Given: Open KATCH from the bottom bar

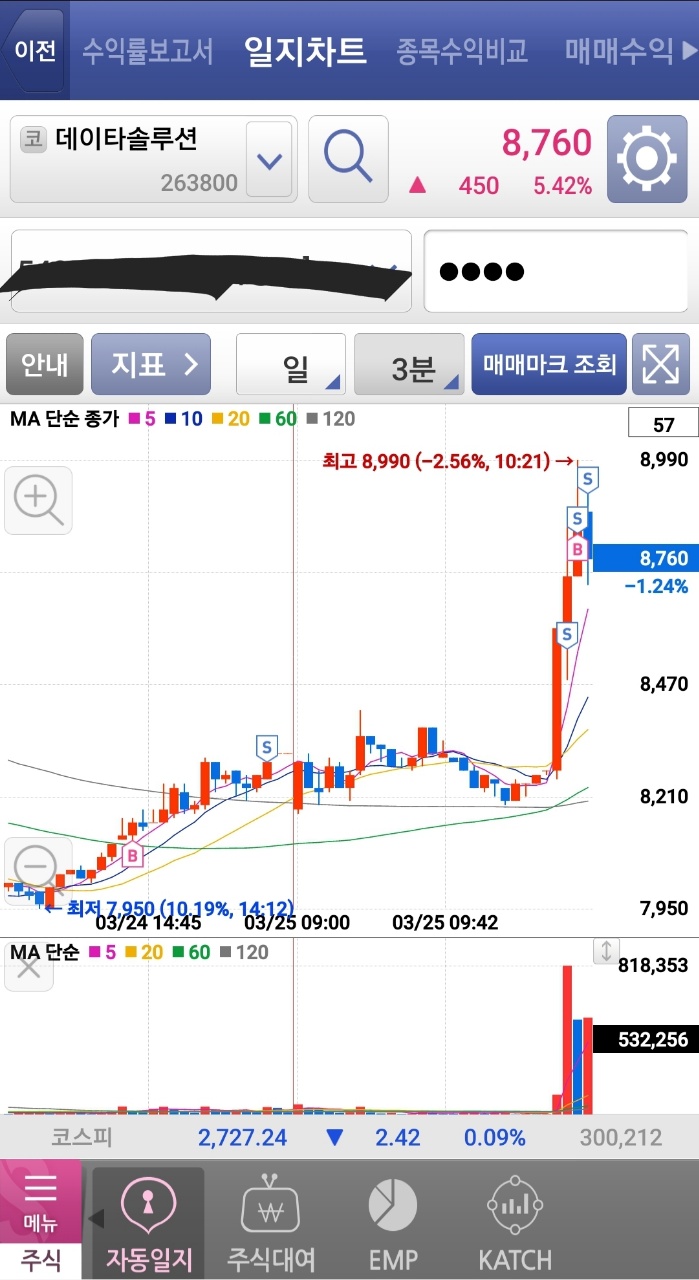Looking at the screenshot, I should (515, 1222).
